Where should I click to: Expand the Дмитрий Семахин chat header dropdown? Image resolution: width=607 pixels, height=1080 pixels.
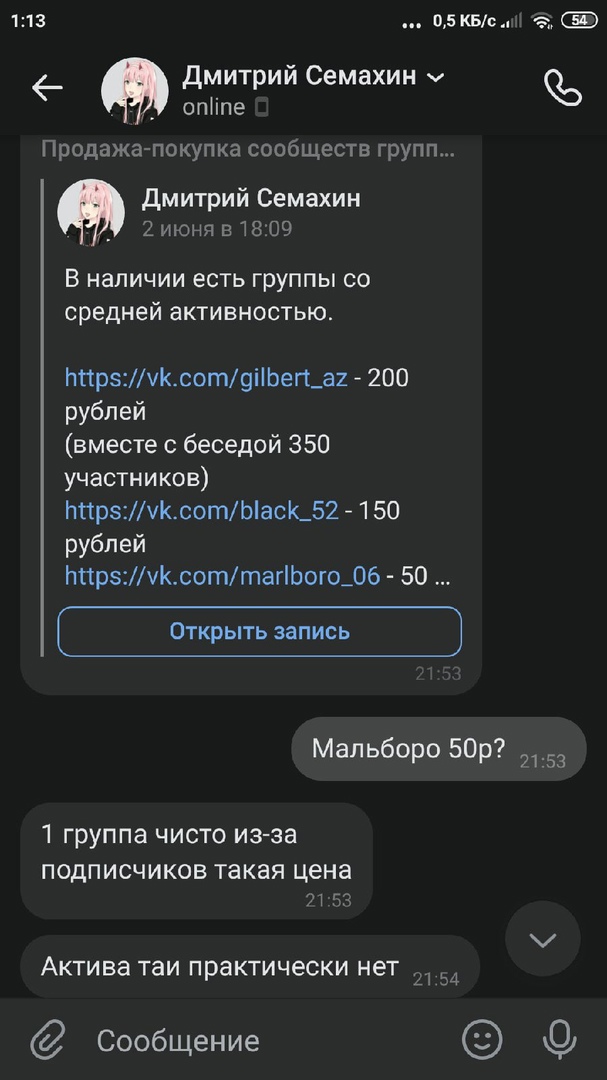(436, 77)
